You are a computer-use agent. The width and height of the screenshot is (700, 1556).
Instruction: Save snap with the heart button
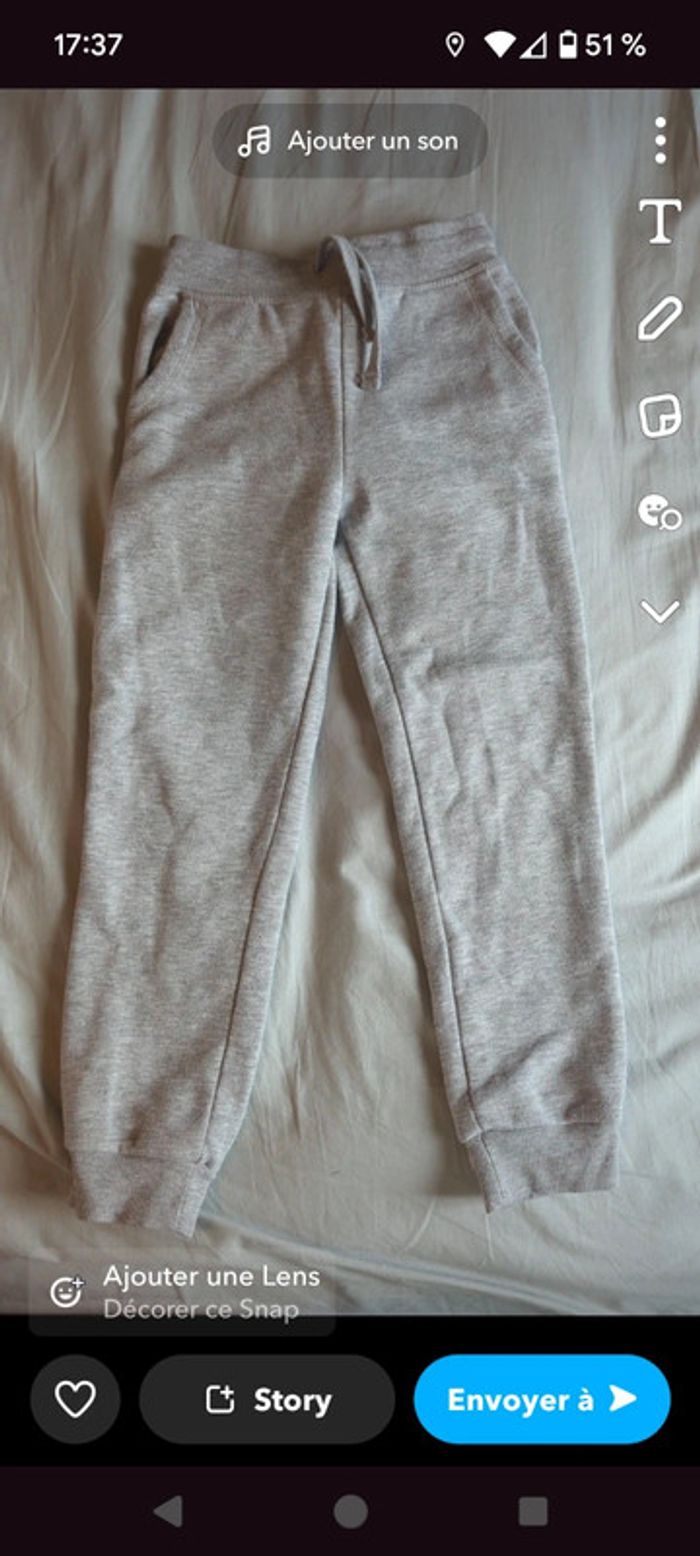(75, 1399)
